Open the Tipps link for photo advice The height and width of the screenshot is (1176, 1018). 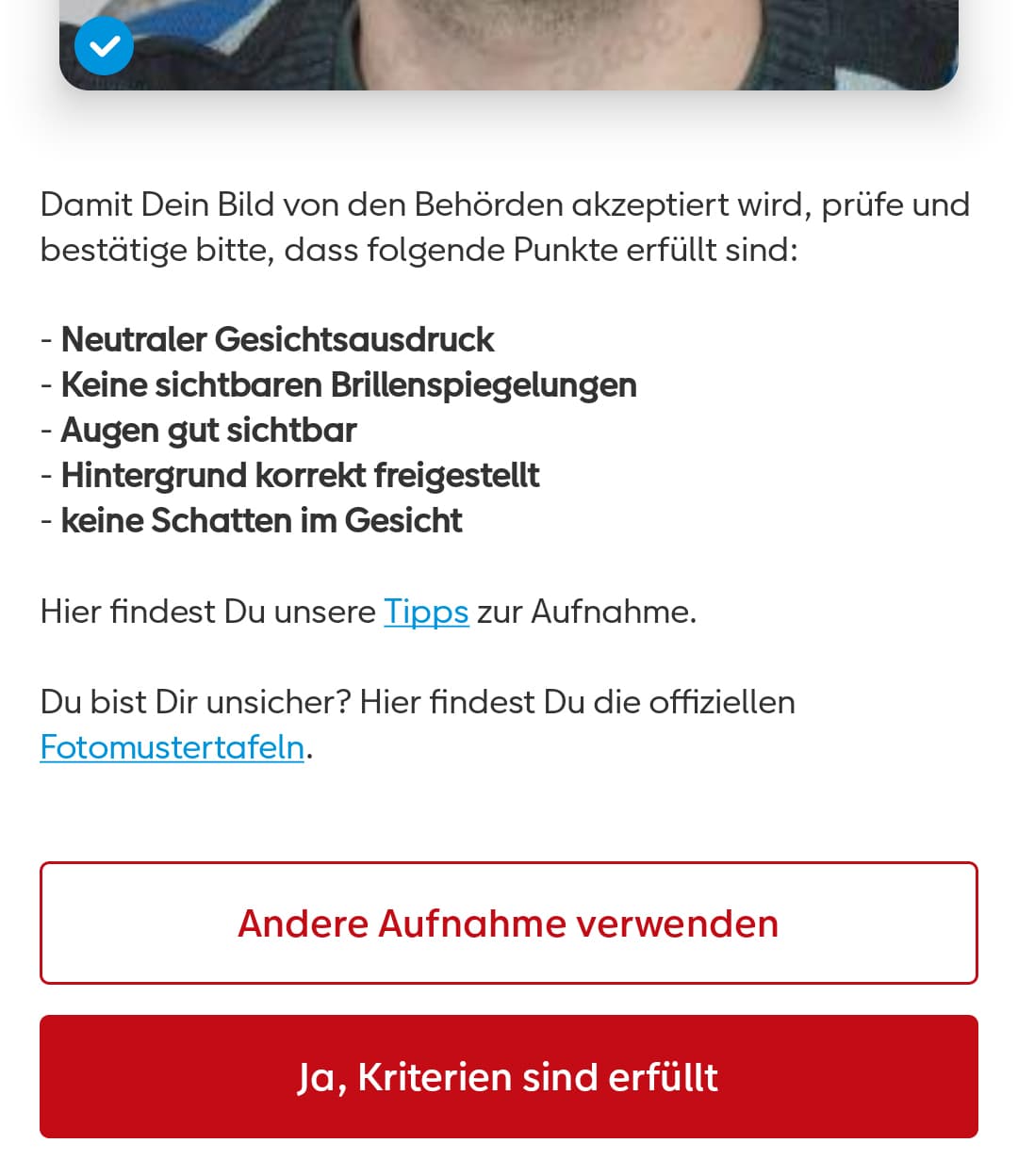[x=425, y=612]
